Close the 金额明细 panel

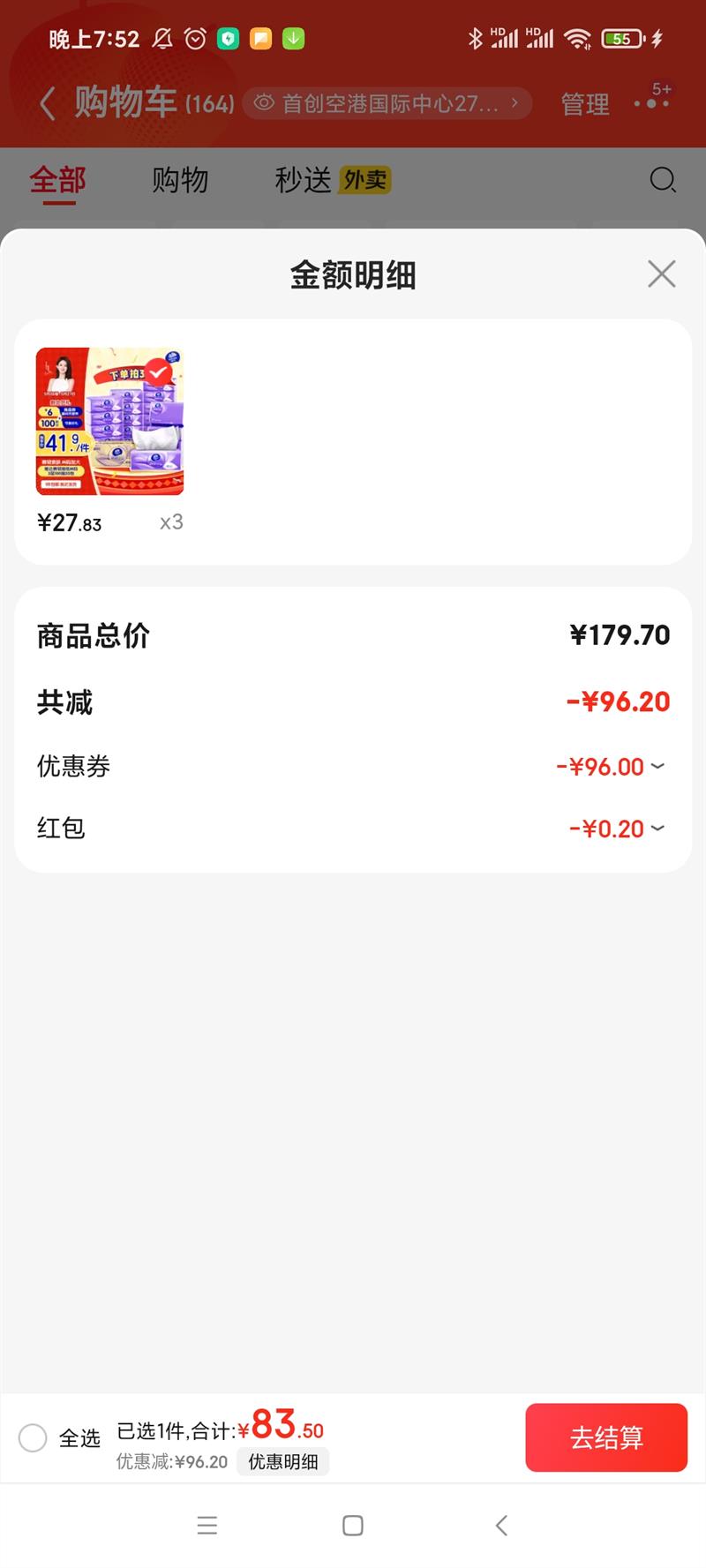click(x=661, y=274)
